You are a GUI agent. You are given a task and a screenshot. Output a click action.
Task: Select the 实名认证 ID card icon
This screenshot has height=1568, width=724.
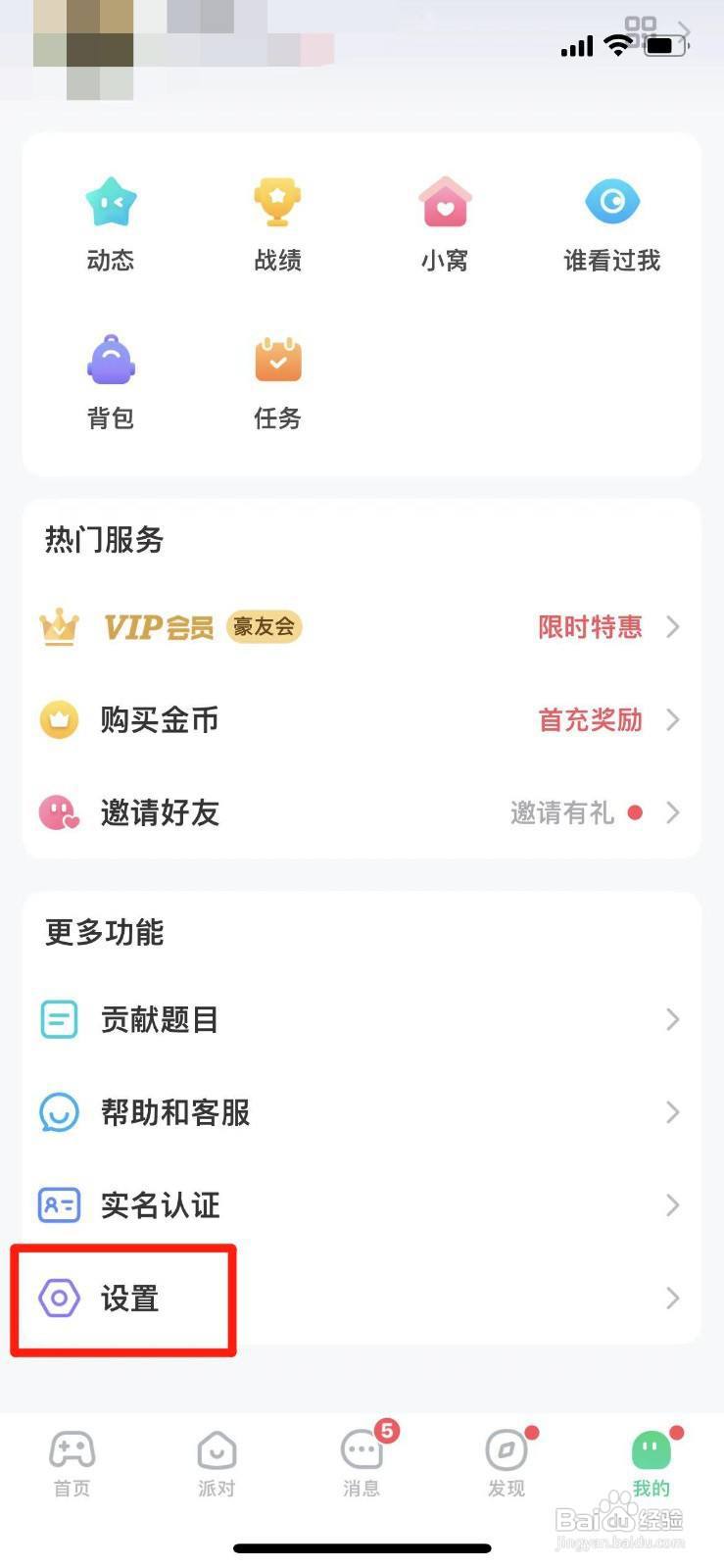[x=59, y=1205]
